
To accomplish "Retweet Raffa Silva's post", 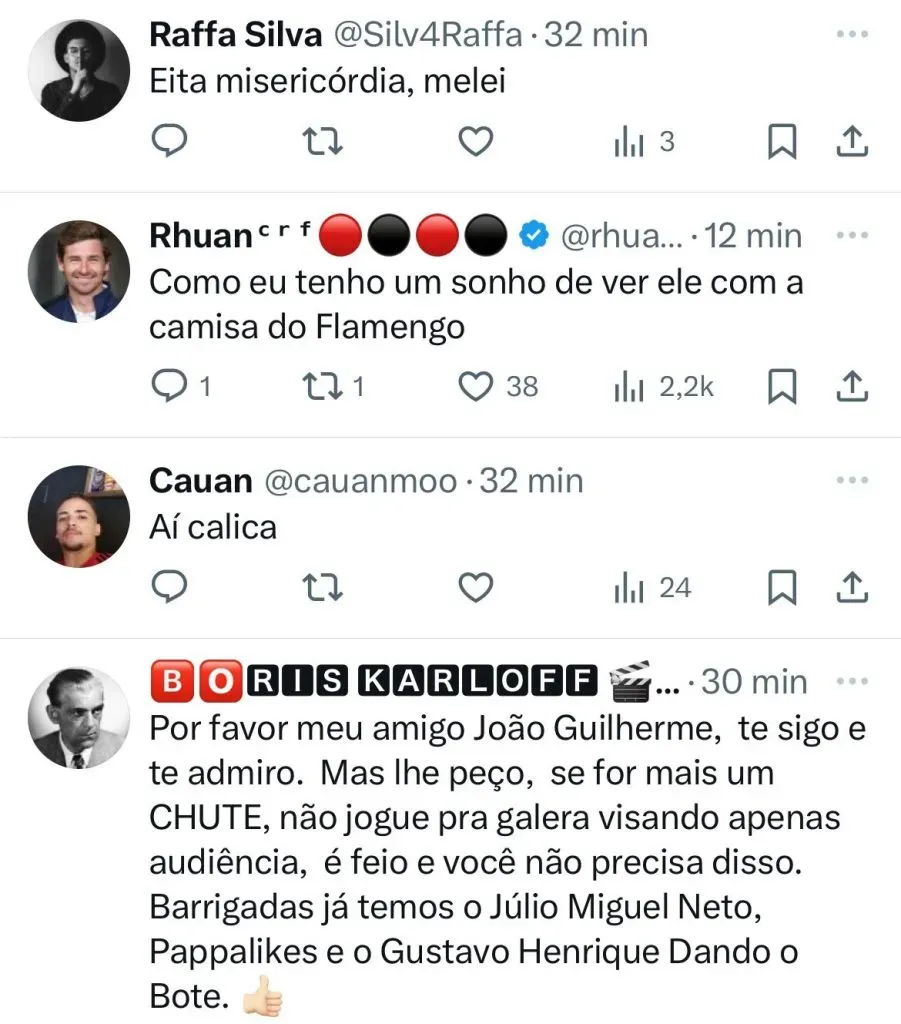I will pyautogui.click(x=322, y=143).
